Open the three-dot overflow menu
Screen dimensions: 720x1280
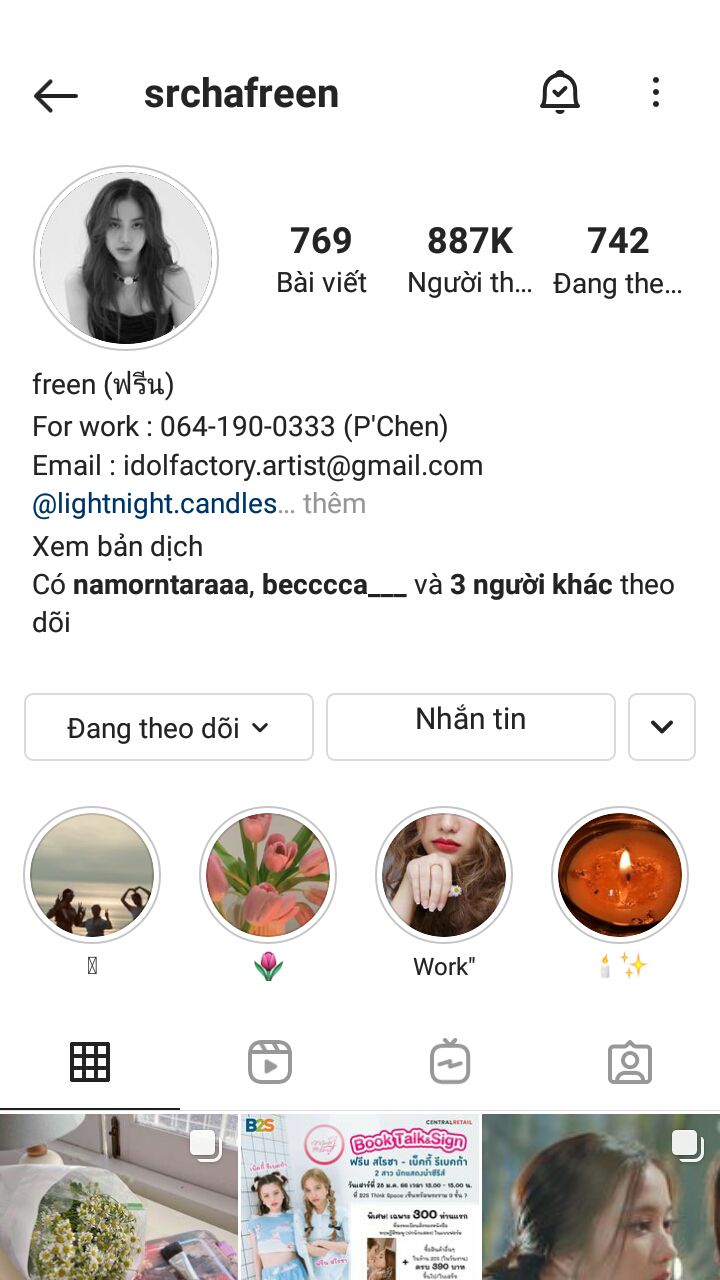(x=656, y=93)
